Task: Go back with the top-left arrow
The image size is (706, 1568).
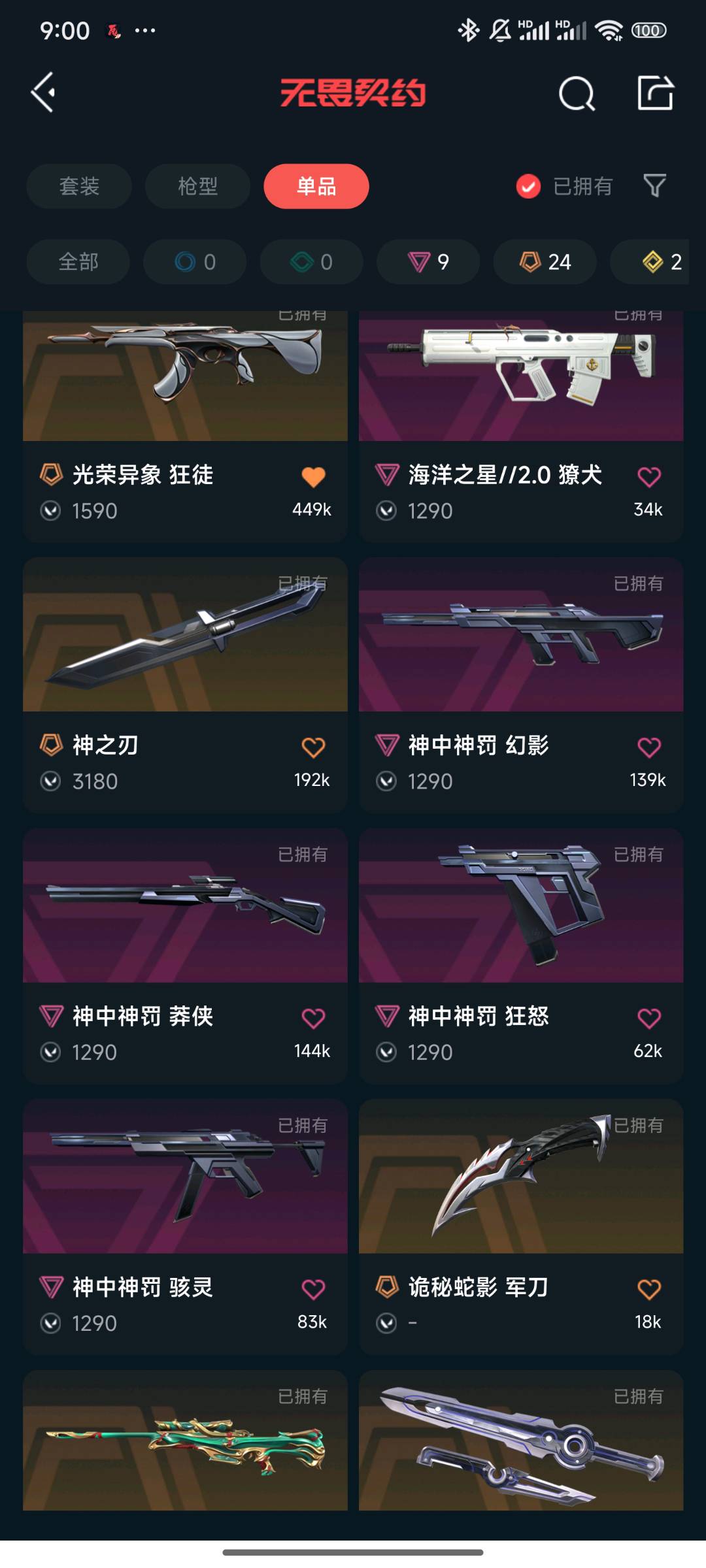Action: click(x=43, y=92)
